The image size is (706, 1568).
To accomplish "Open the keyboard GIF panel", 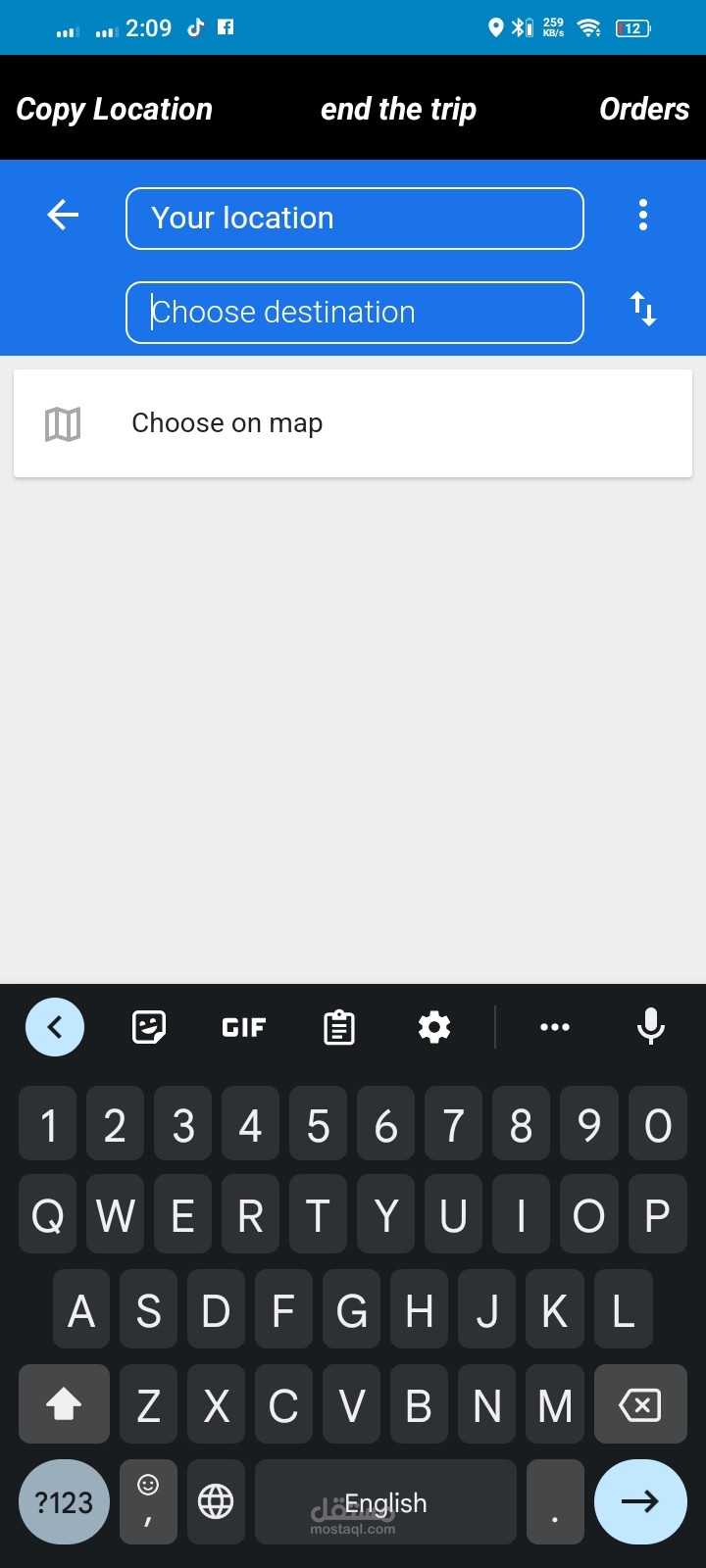I will click(244, 1027).
